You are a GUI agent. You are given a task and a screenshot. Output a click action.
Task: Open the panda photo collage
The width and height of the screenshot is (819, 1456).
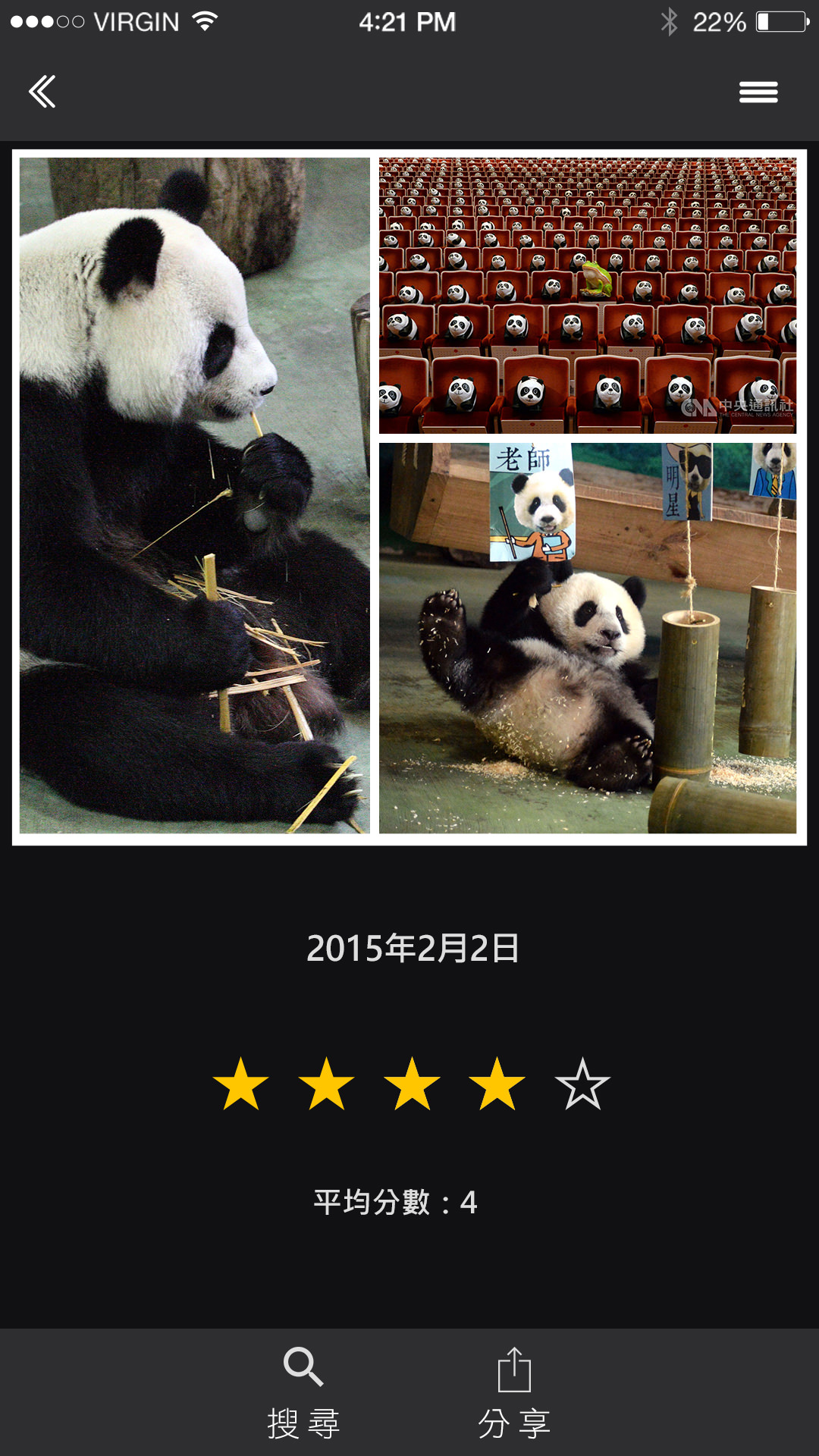409,497
